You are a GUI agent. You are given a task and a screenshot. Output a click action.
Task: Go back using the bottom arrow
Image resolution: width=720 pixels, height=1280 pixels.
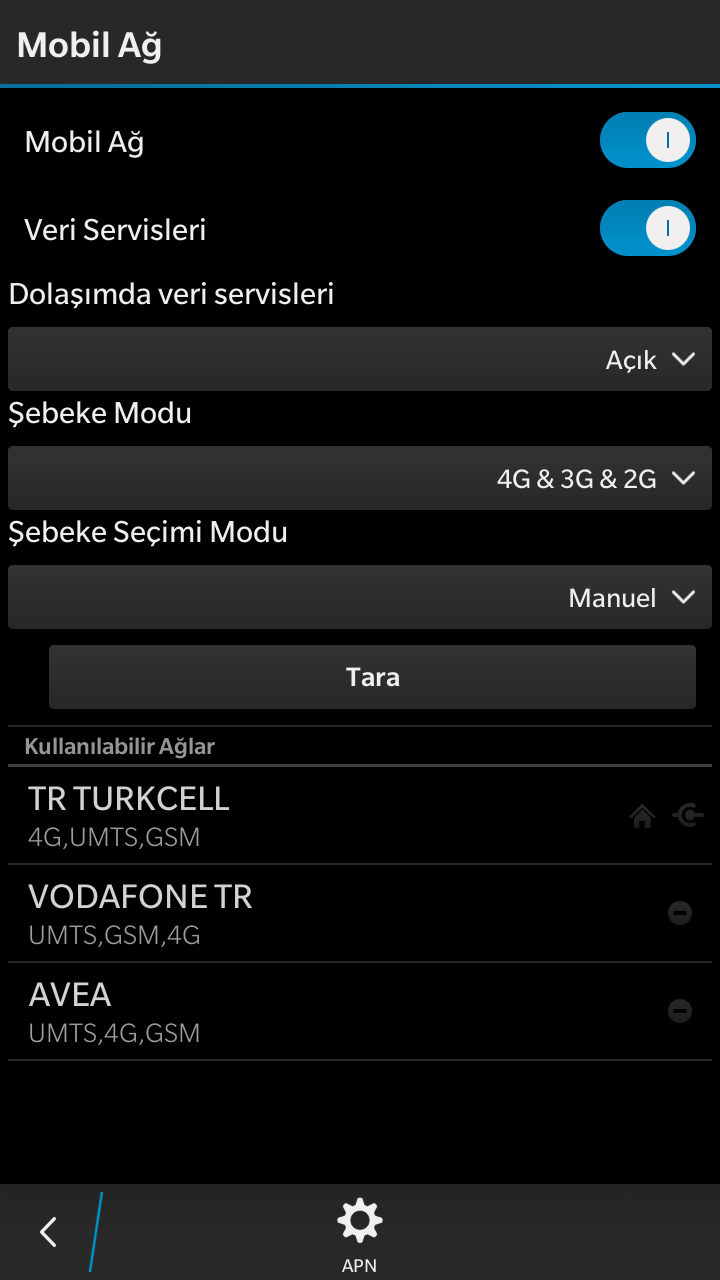48,1232
